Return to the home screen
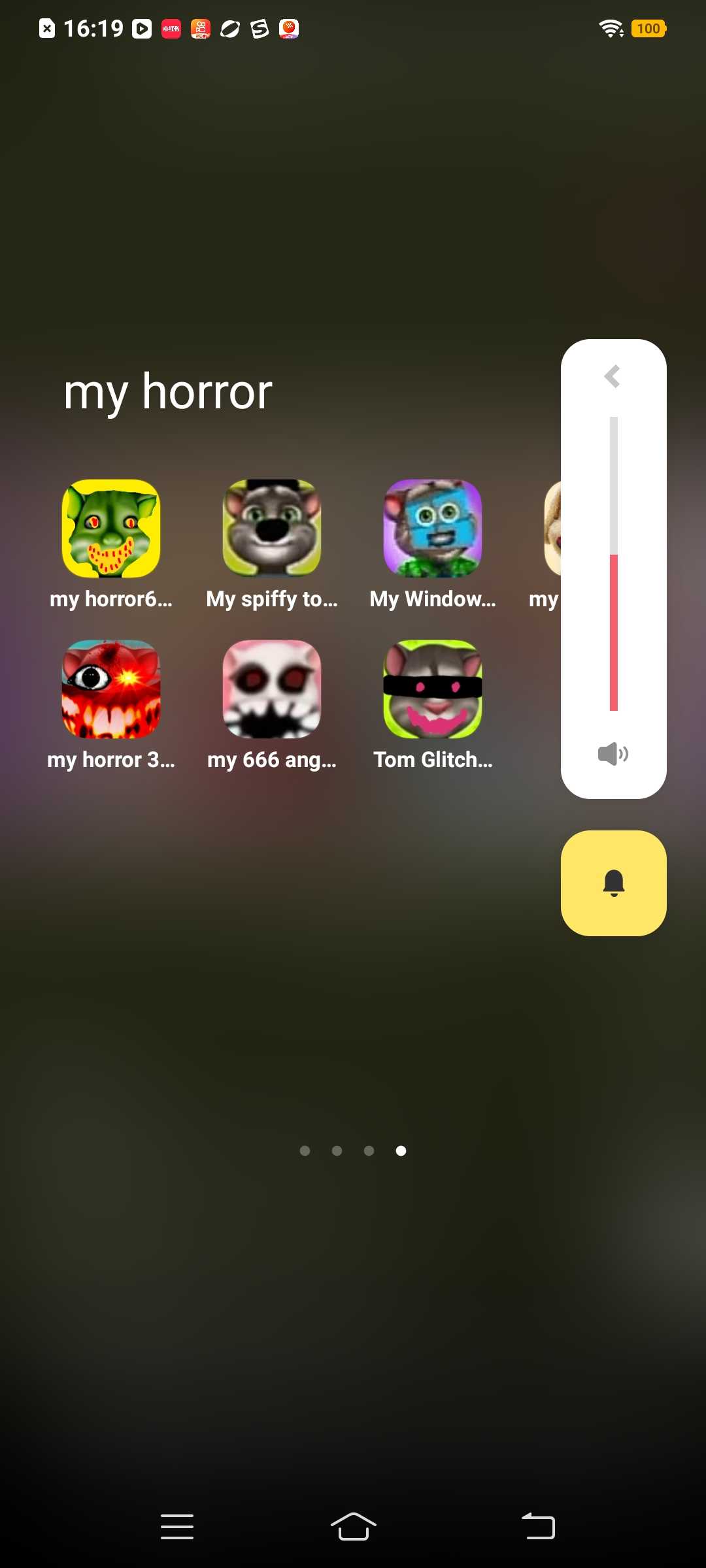 [x=353, y=1527]
